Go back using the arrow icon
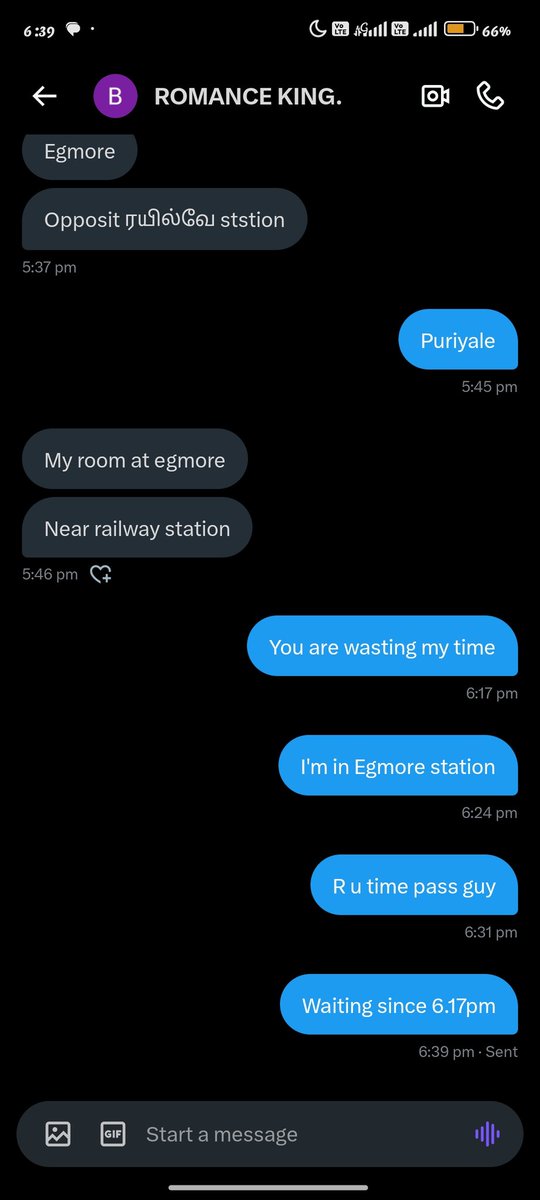The image size is (540, 1200). coord(44,96)
